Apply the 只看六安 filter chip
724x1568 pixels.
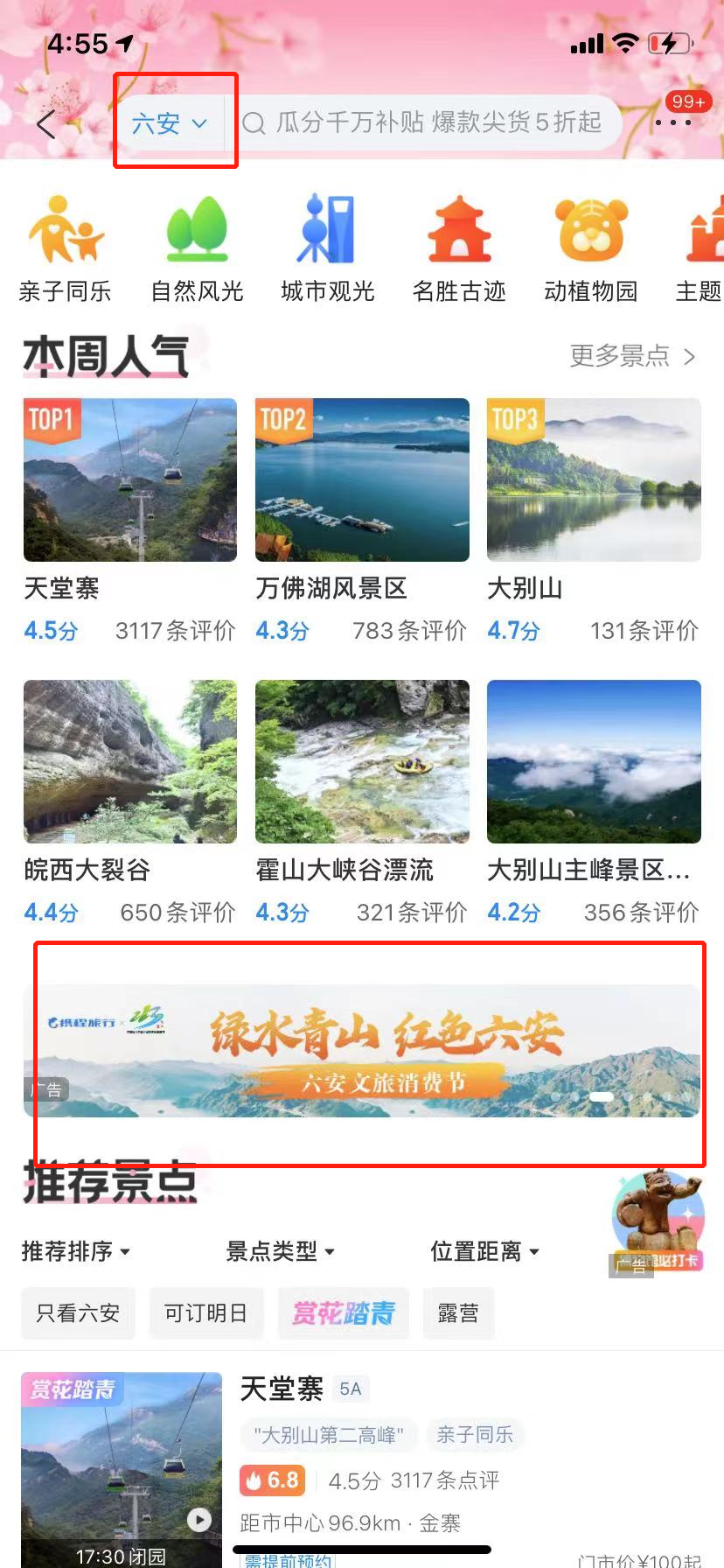pyautogui.click(x=78, y=1312)
